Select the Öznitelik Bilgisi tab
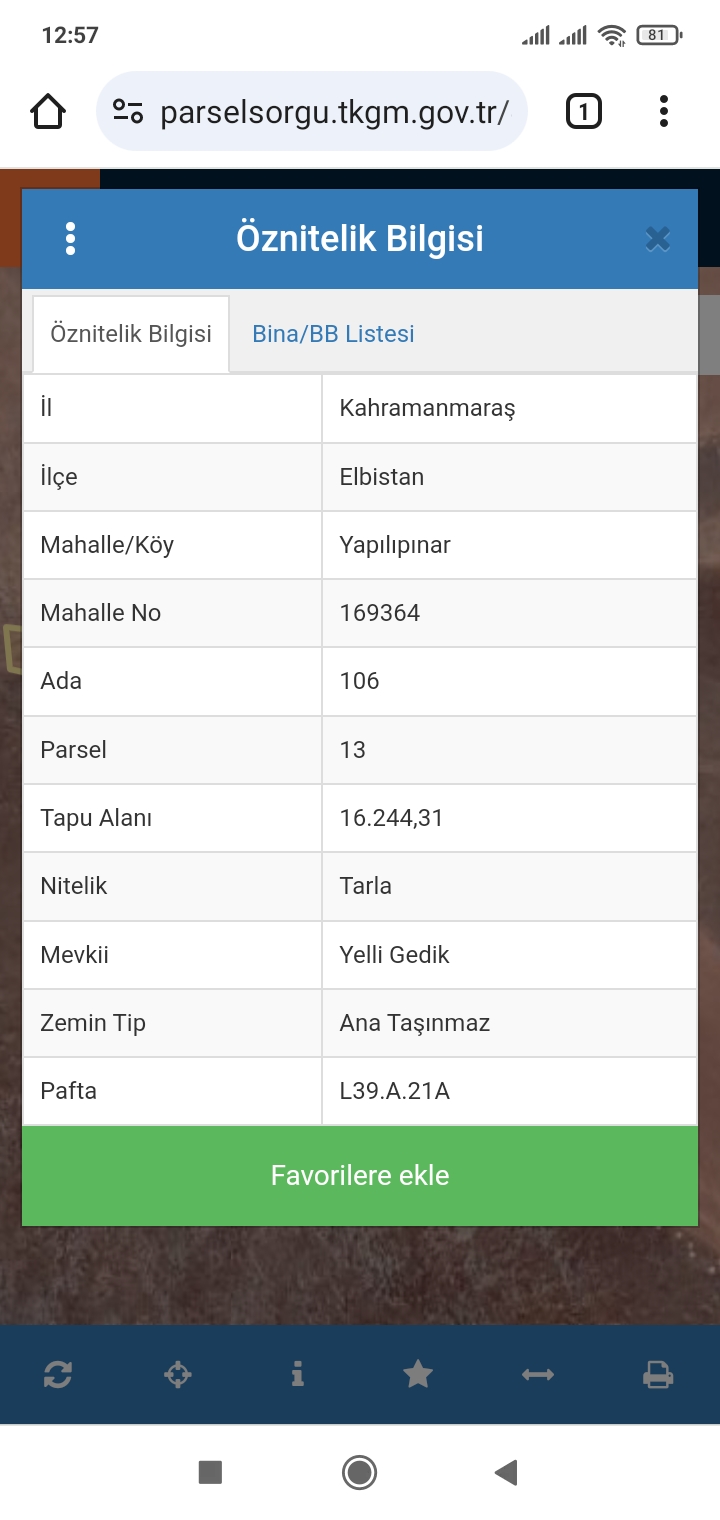 click(x=131, y=334)
